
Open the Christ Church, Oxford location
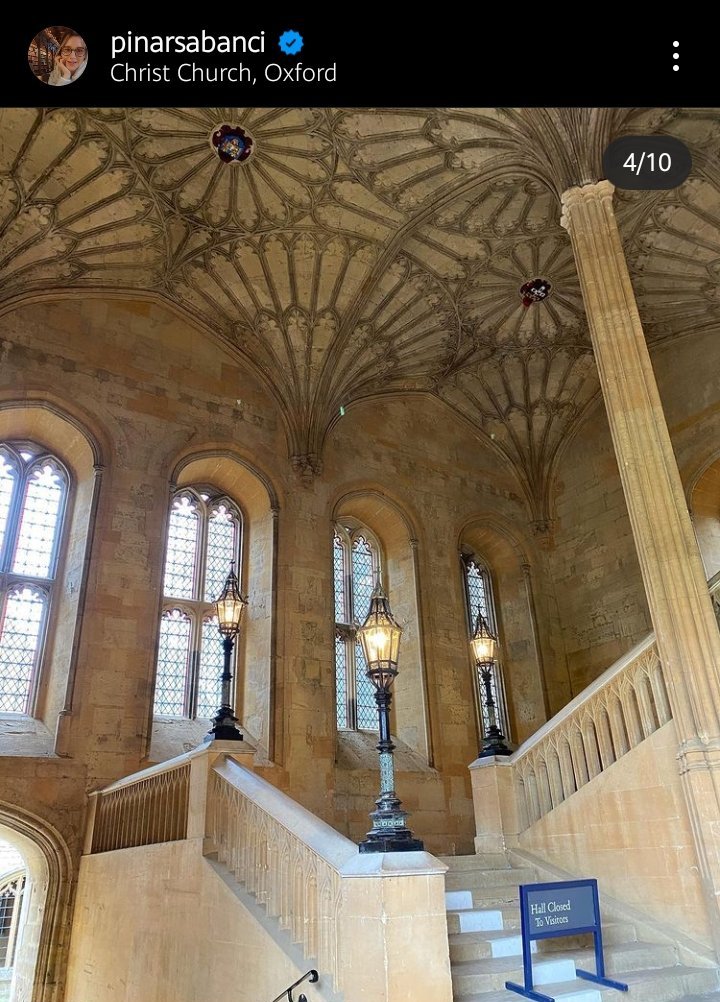point(223,73)
